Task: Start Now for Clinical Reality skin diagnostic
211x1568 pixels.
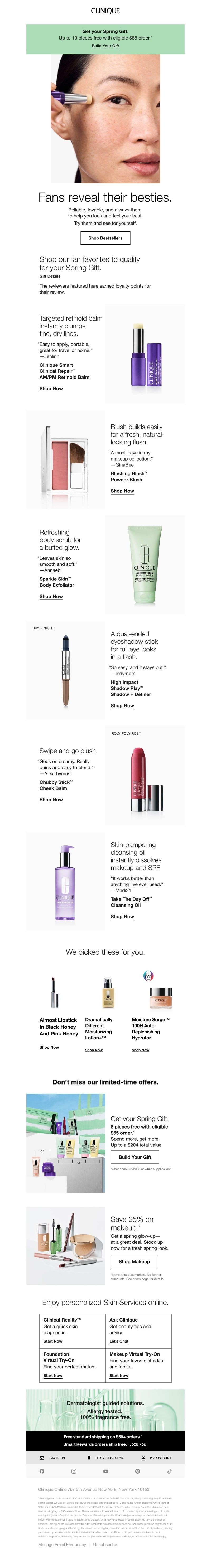Action: click(53, 1341)
